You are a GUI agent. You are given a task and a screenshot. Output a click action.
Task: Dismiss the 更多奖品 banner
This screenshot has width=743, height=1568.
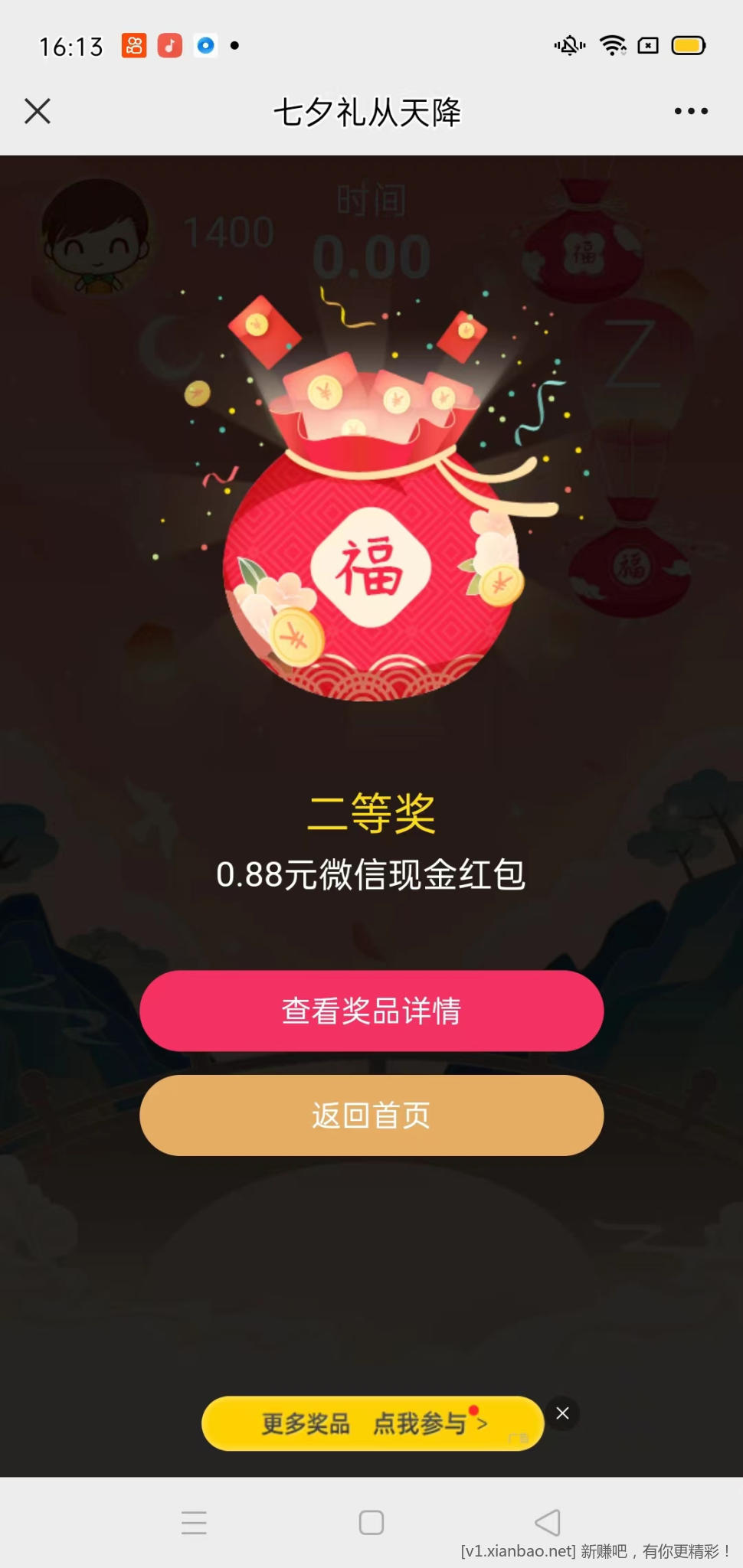tap(562, 1413)
